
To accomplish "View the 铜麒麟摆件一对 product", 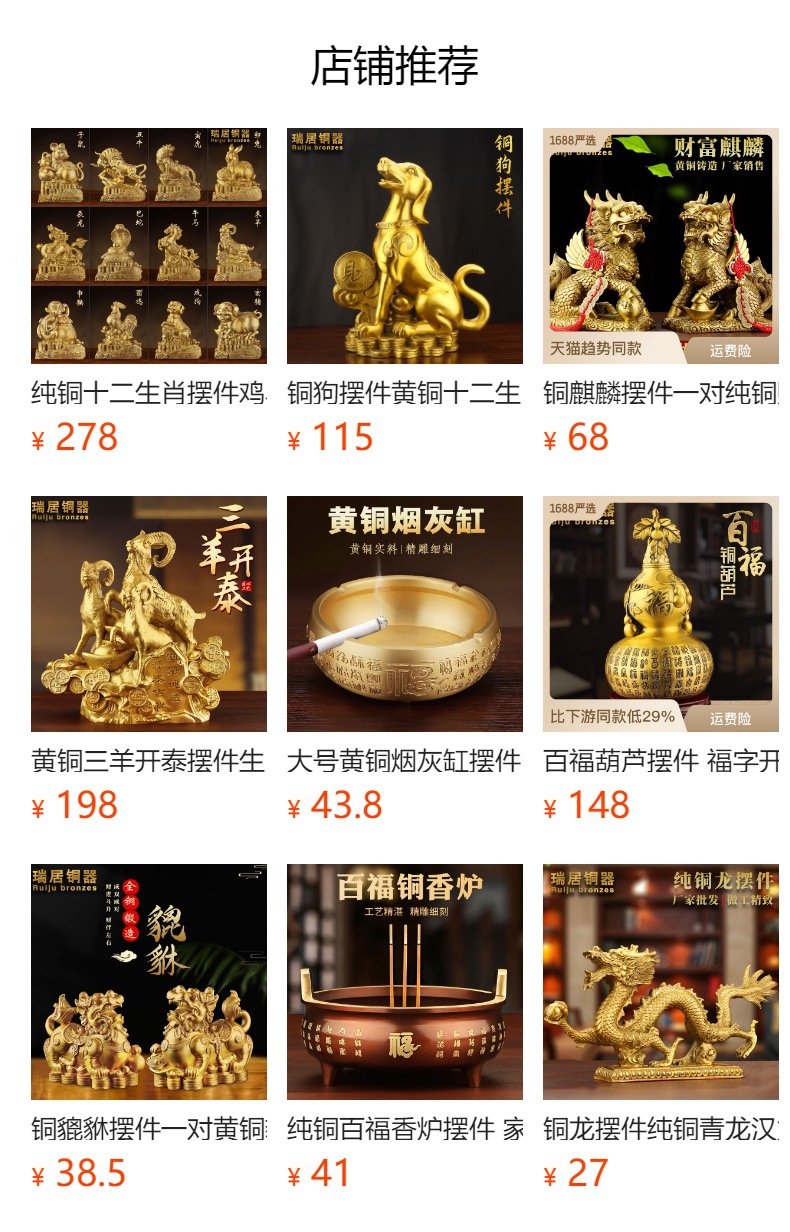I will click(661, 246).
